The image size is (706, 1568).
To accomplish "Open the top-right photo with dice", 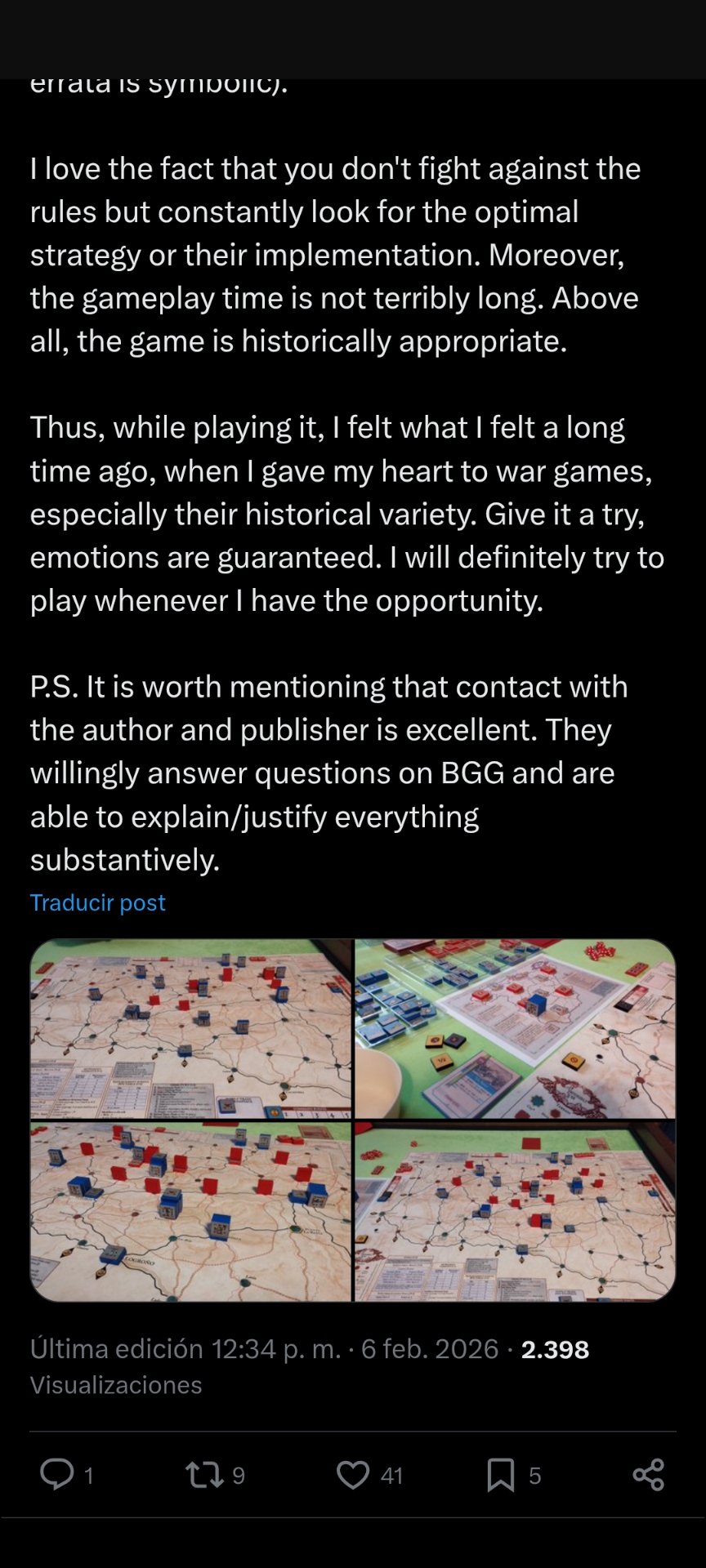I will tap(515, 1029).
